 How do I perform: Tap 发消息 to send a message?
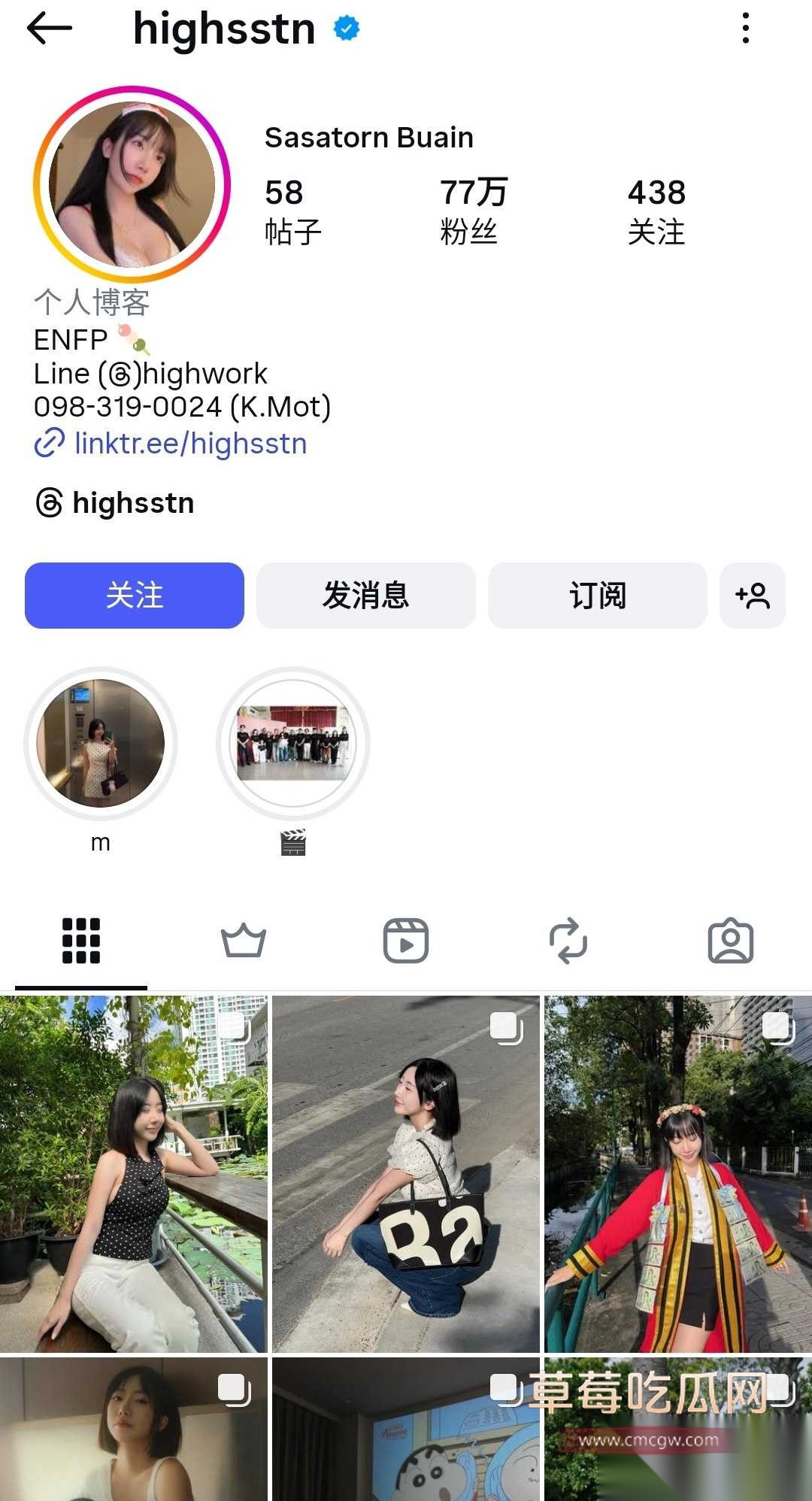pyautogui.click(x=365, y=596)
